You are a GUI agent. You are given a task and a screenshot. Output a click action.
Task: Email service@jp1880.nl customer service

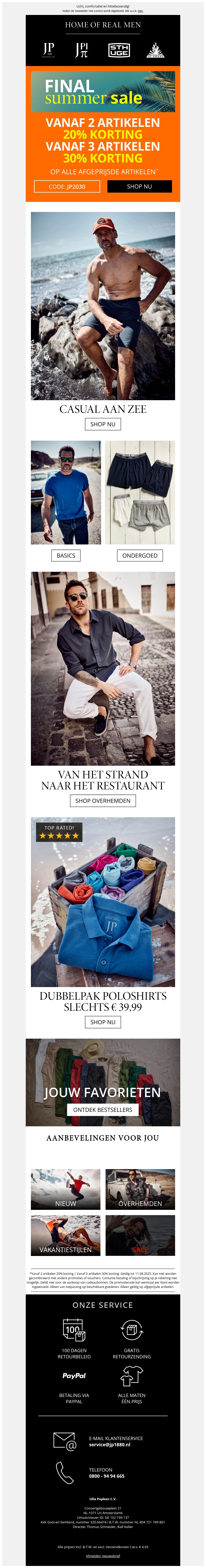tap(109, 1444)
